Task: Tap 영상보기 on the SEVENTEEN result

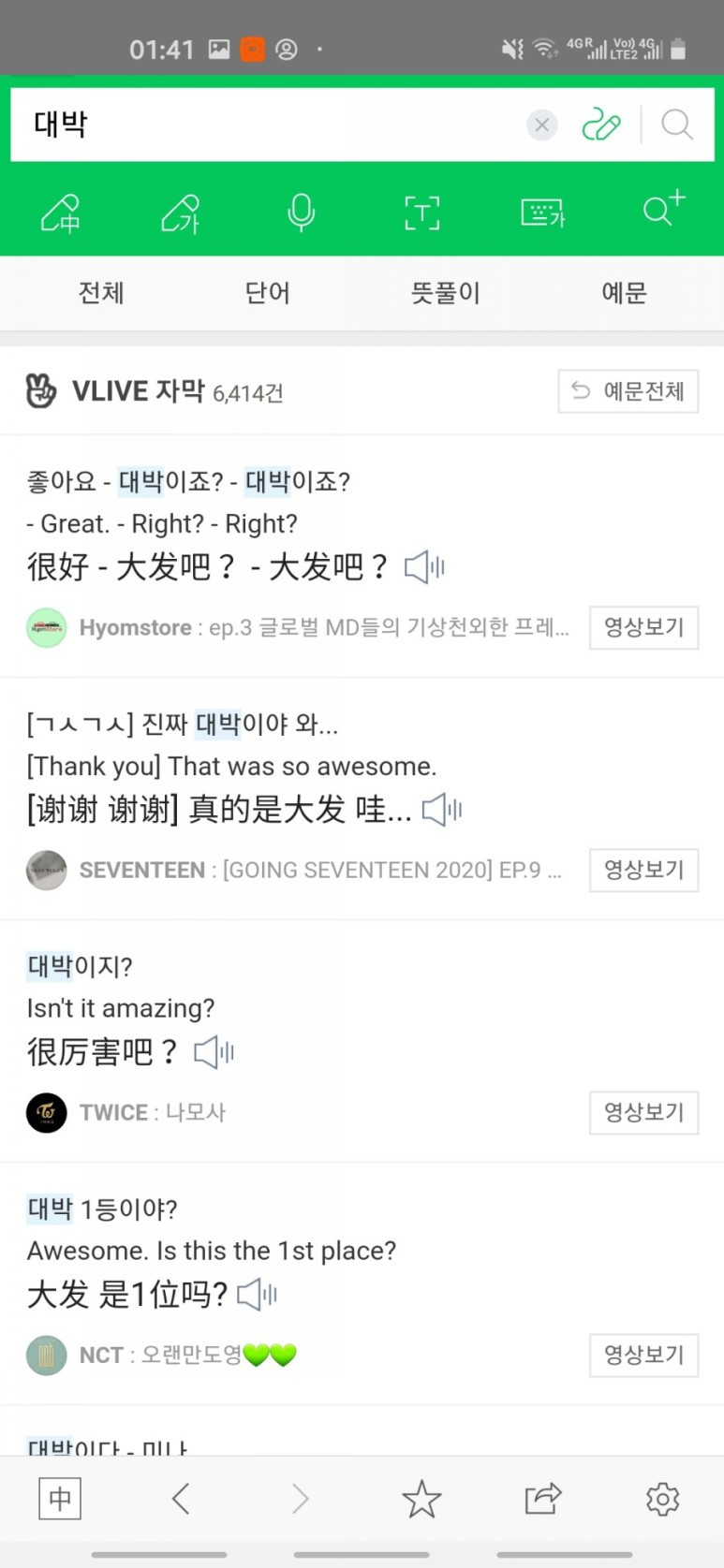Action: 643,870
